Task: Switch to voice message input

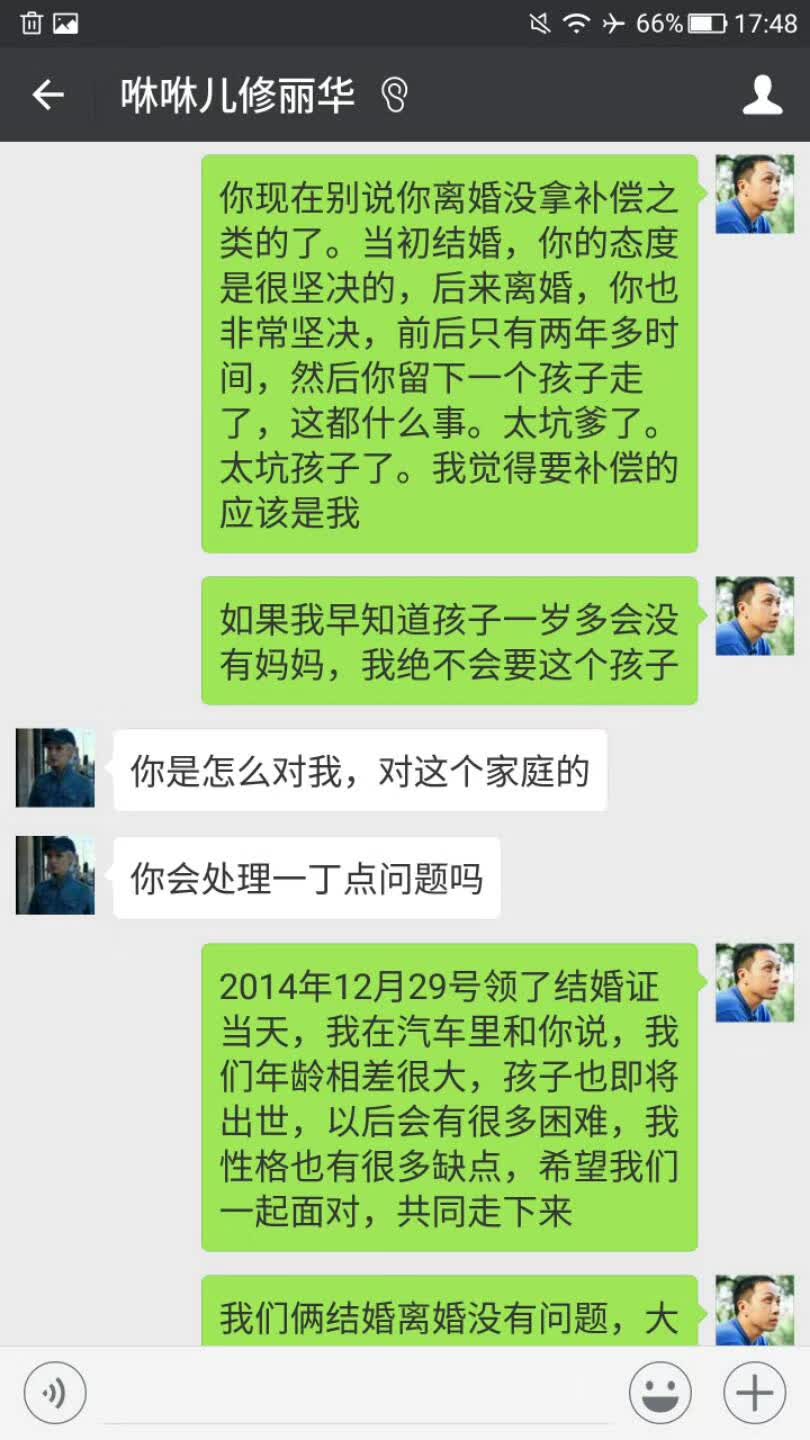Action: click(56, 1392)
